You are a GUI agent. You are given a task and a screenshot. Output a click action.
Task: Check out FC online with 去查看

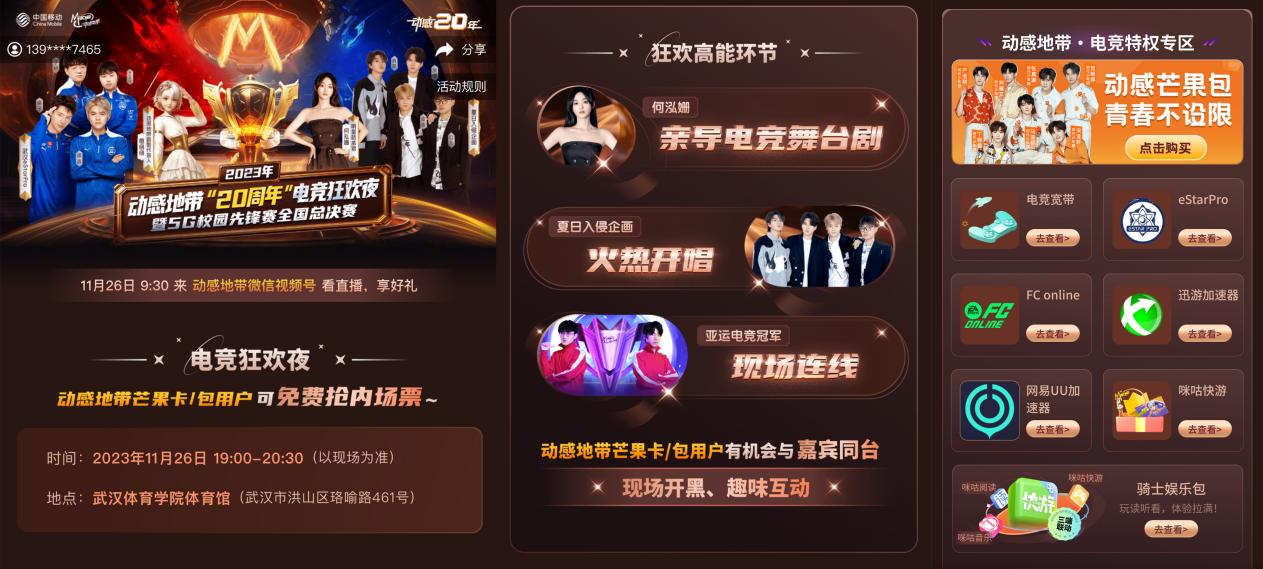coord(1053,334)
